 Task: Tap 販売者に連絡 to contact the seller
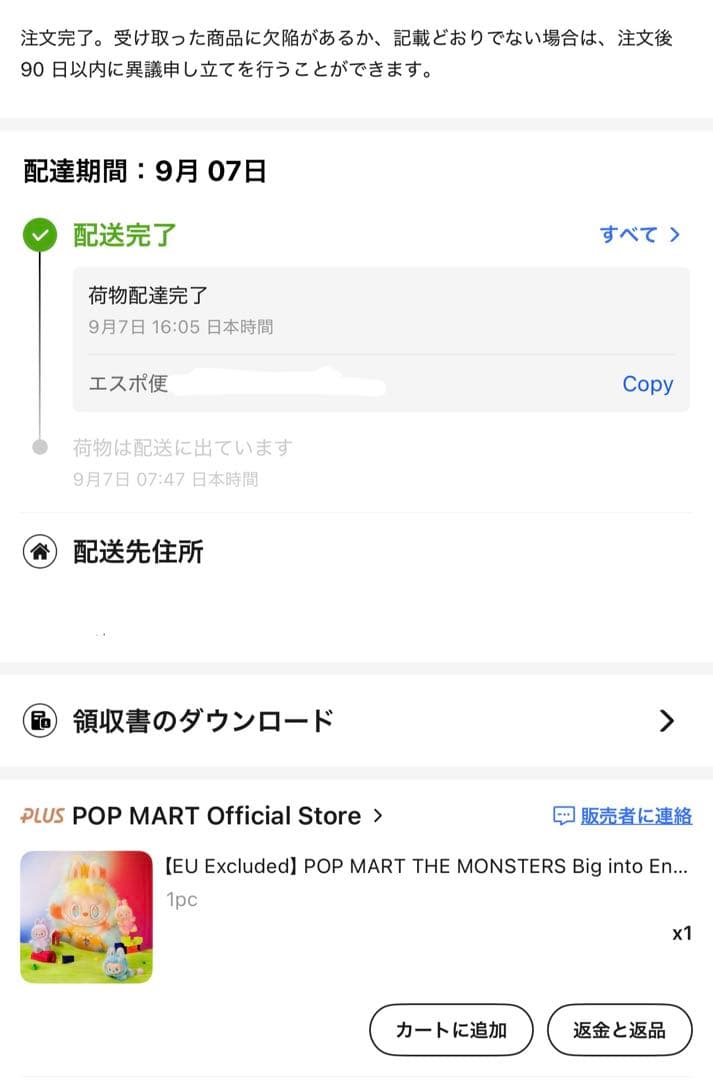[622, 816]
